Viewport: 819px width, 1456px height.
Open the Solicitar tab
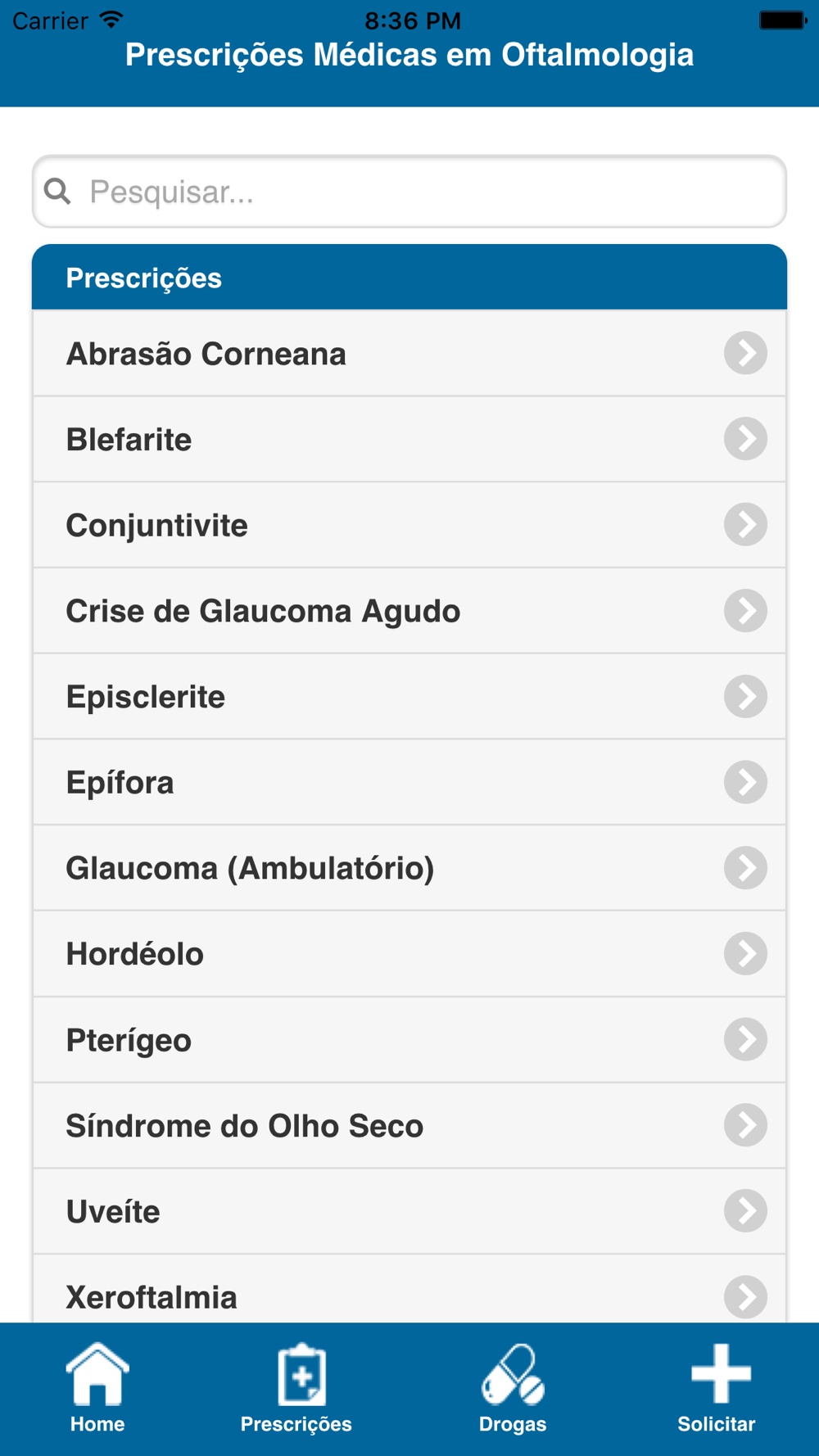[x=717, y=1389]
